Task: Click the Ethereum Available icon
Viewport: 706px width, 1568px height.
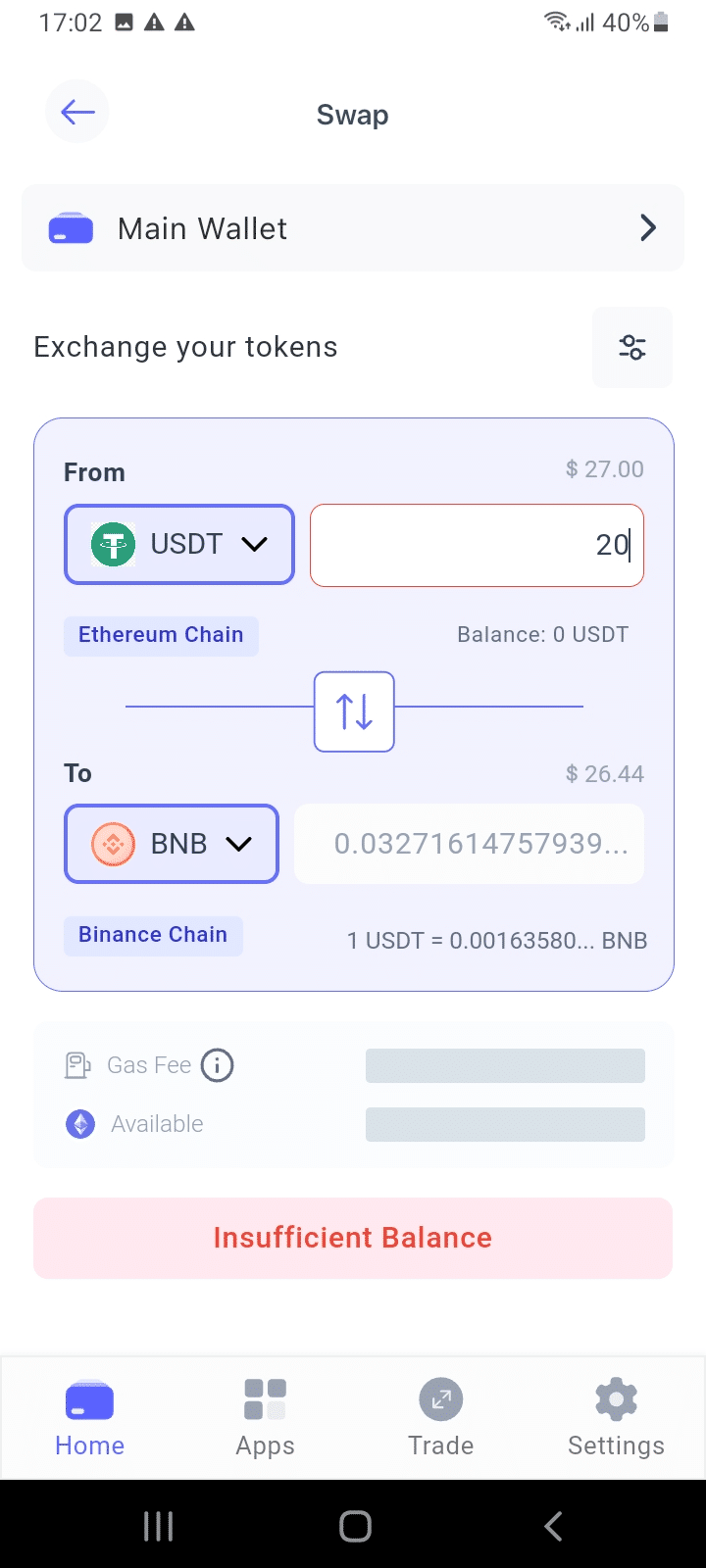Action: point(79,1124)
